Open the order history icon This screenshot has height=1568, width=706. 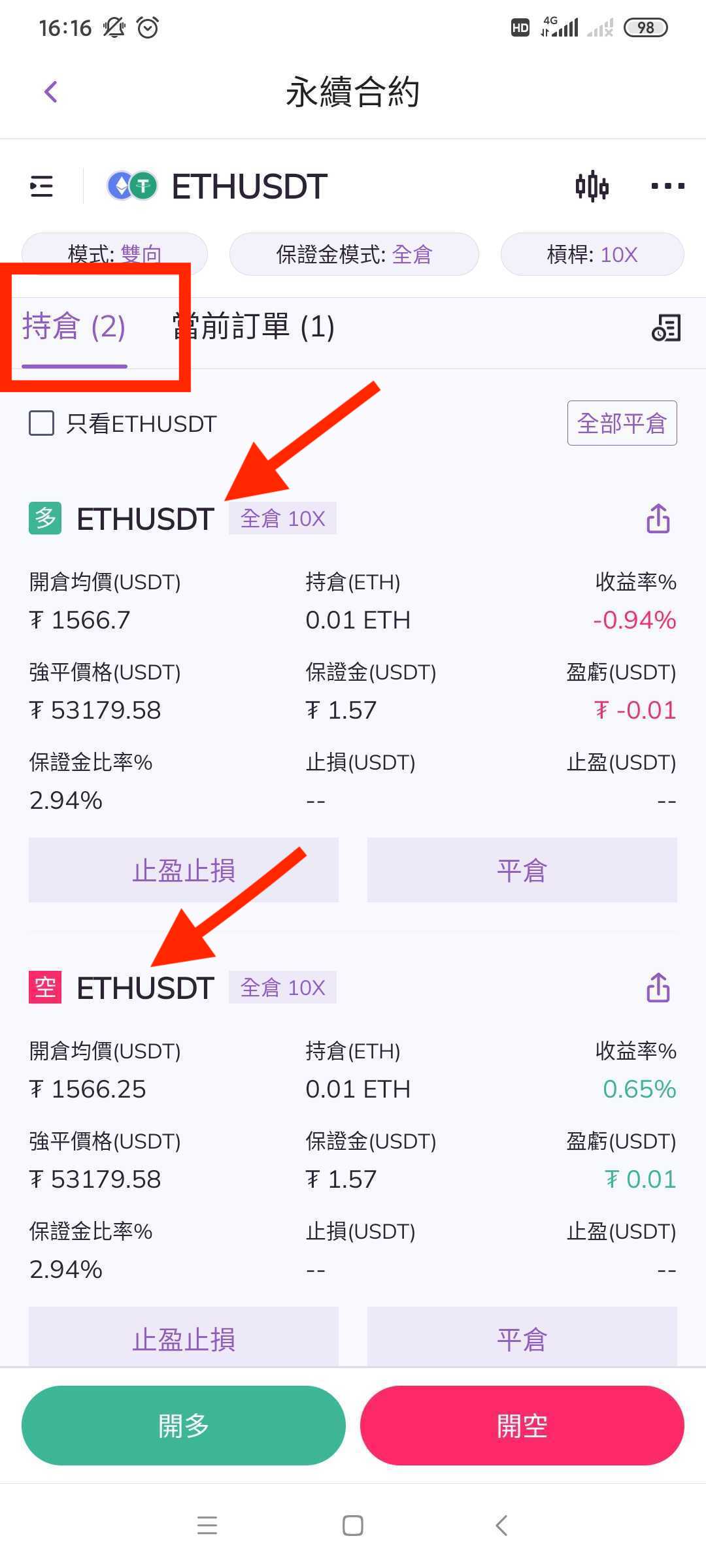666,328
